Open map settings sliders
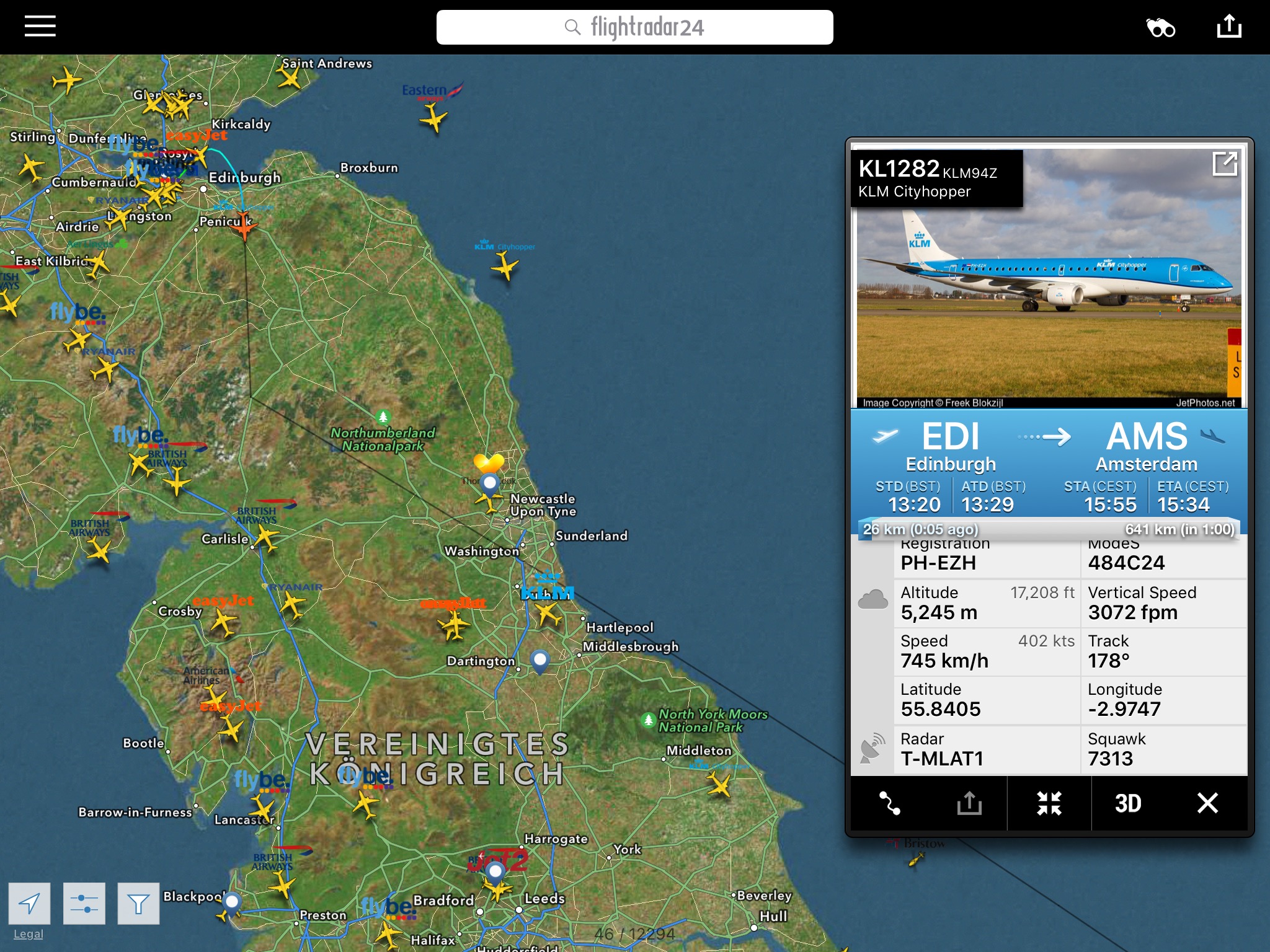This screenshot has height=952, width=1270. [x=84, y=904]
